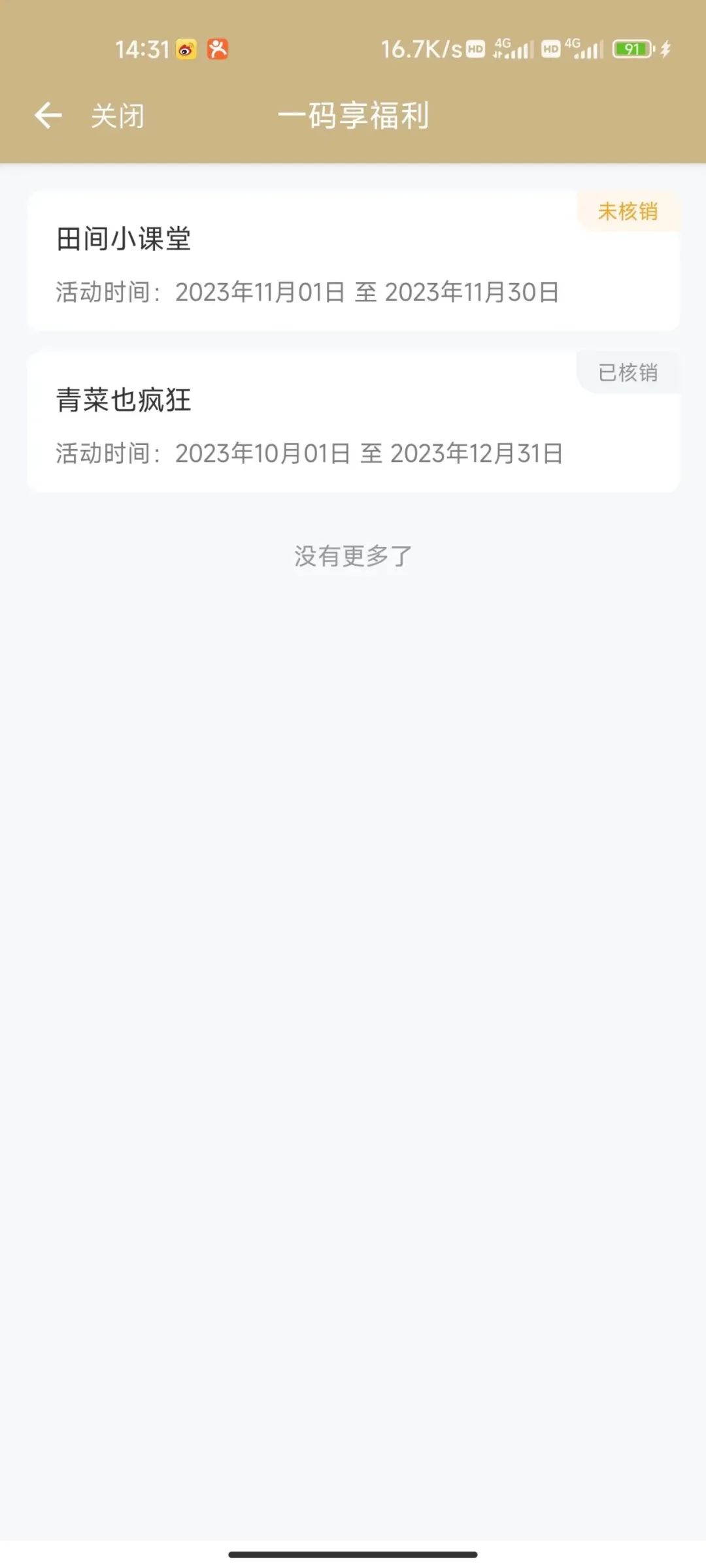Tap the back arrow icon
This screenshot has height=1568, width=706.
48,116
